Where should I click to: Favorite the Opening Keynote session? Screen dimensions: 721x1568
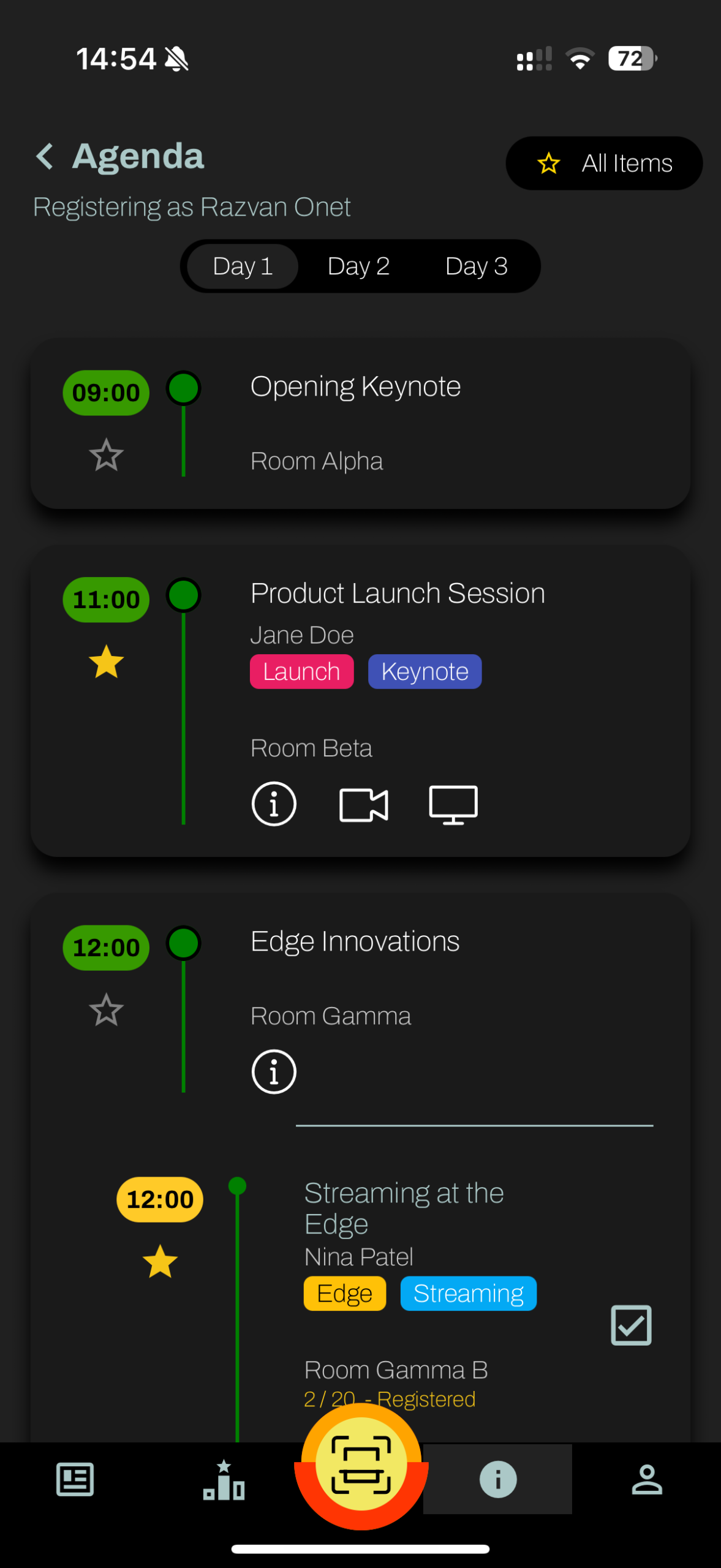coord(105,455)
